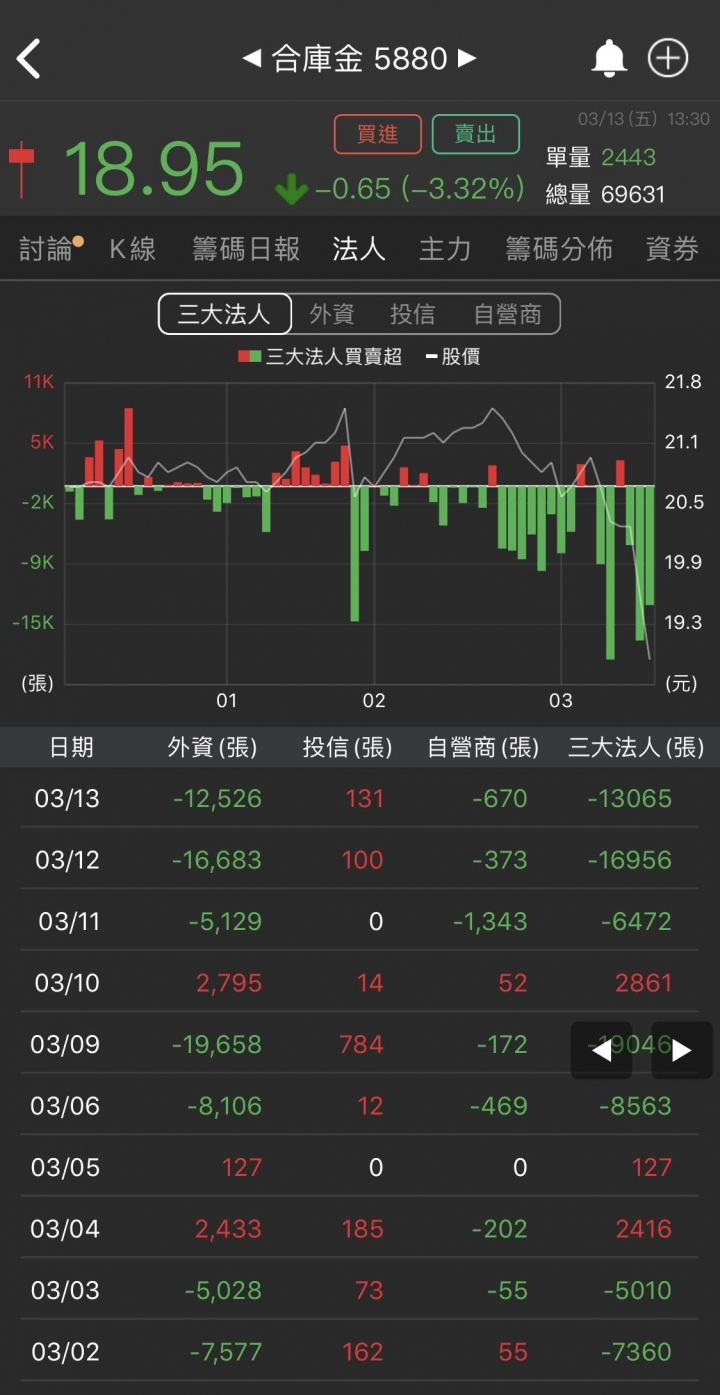The width and height of the screenshot is (720, 1395).
Task: Select the 法人 tab
Action: 359,249
